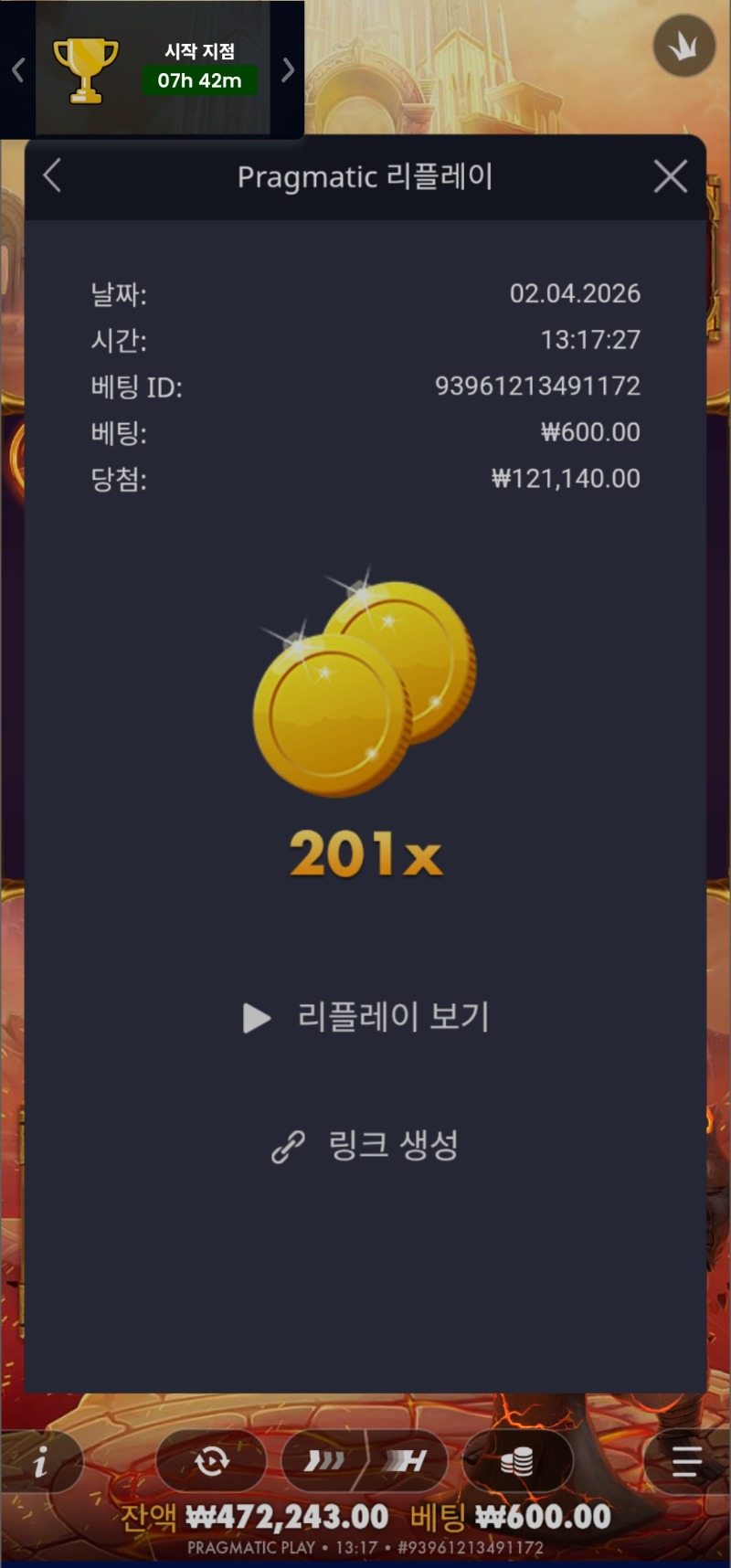Show previous tournament banner with left arrow
731x1568 pixels.
[x=17, y=69]
